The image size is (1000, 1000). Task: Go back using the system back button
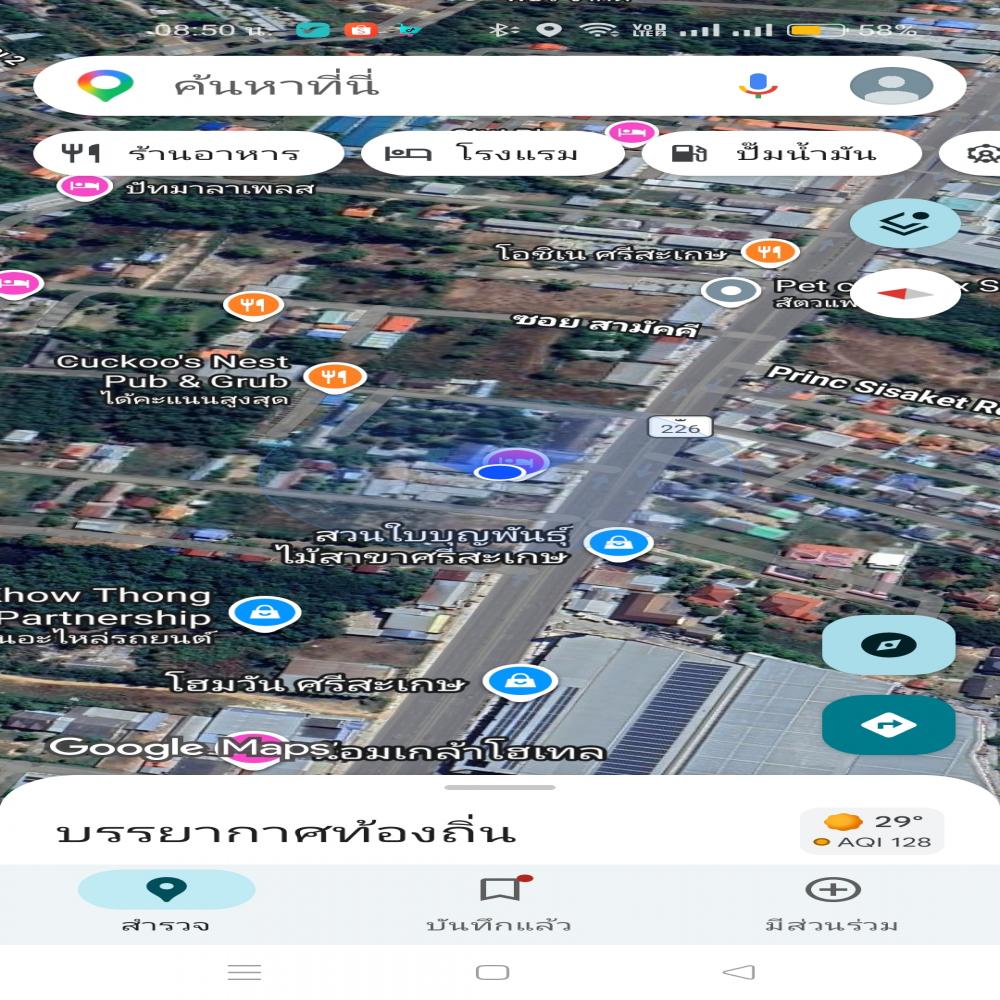click(x=738, y=972)
